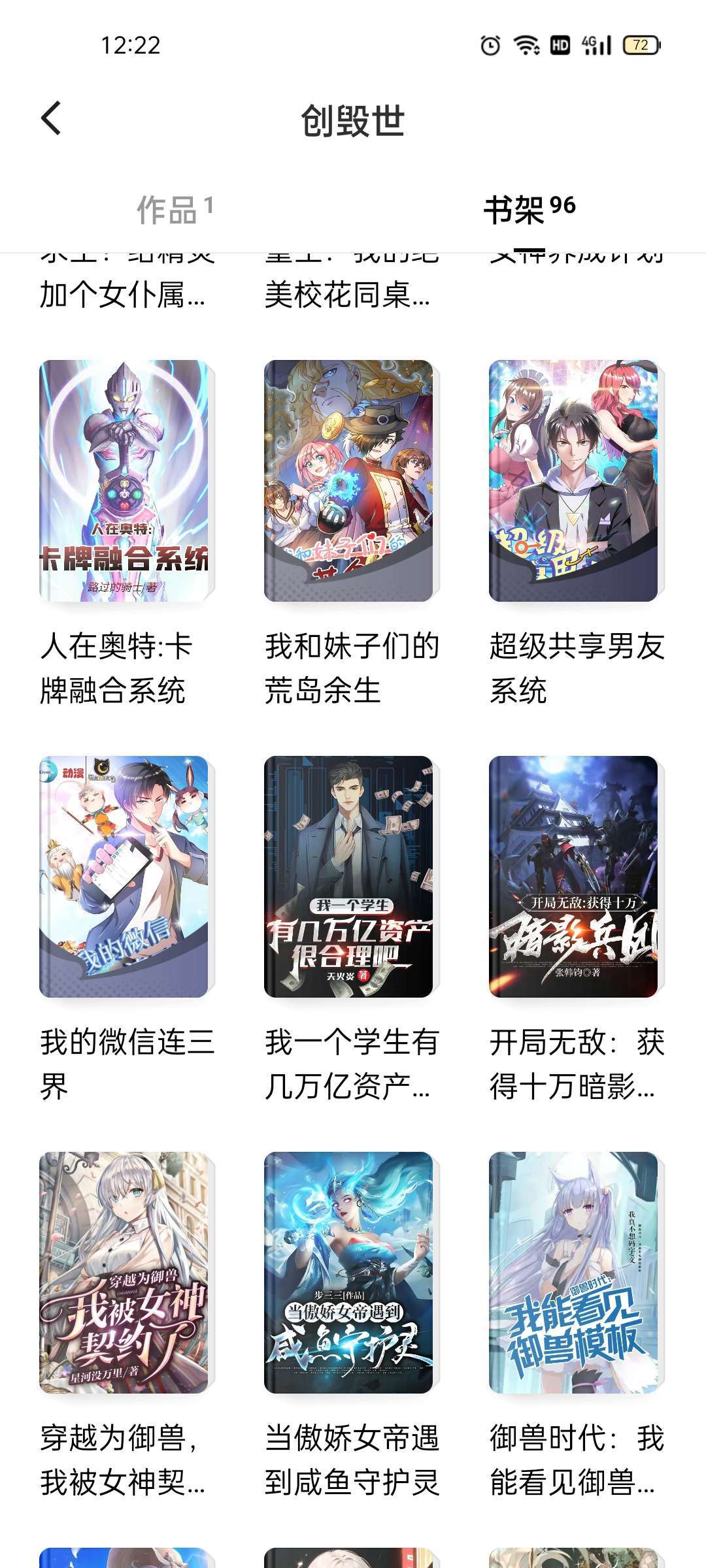Select the 书架 tab

click(529, 210)
